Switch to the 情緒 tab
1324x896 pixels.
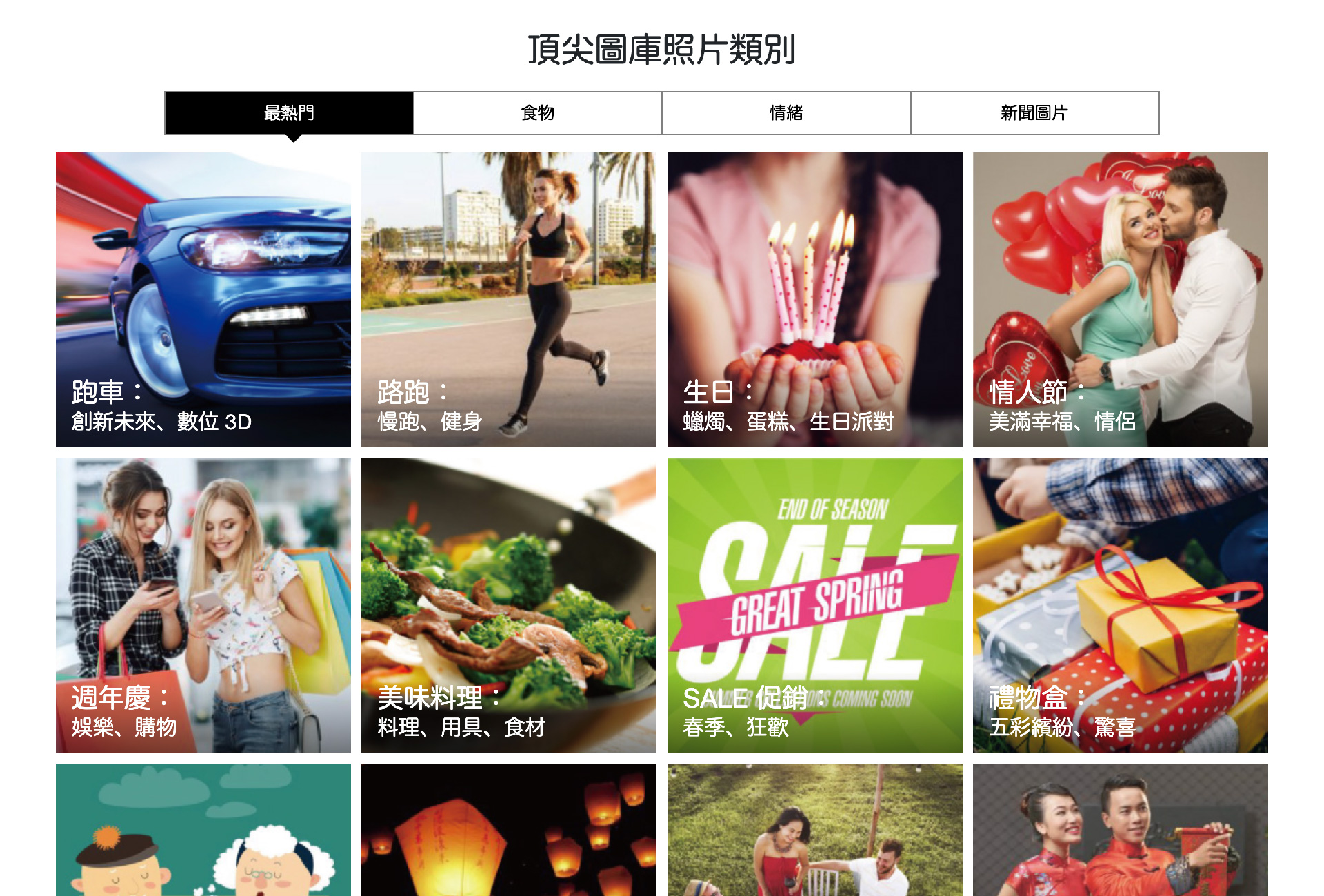[786, 113]
